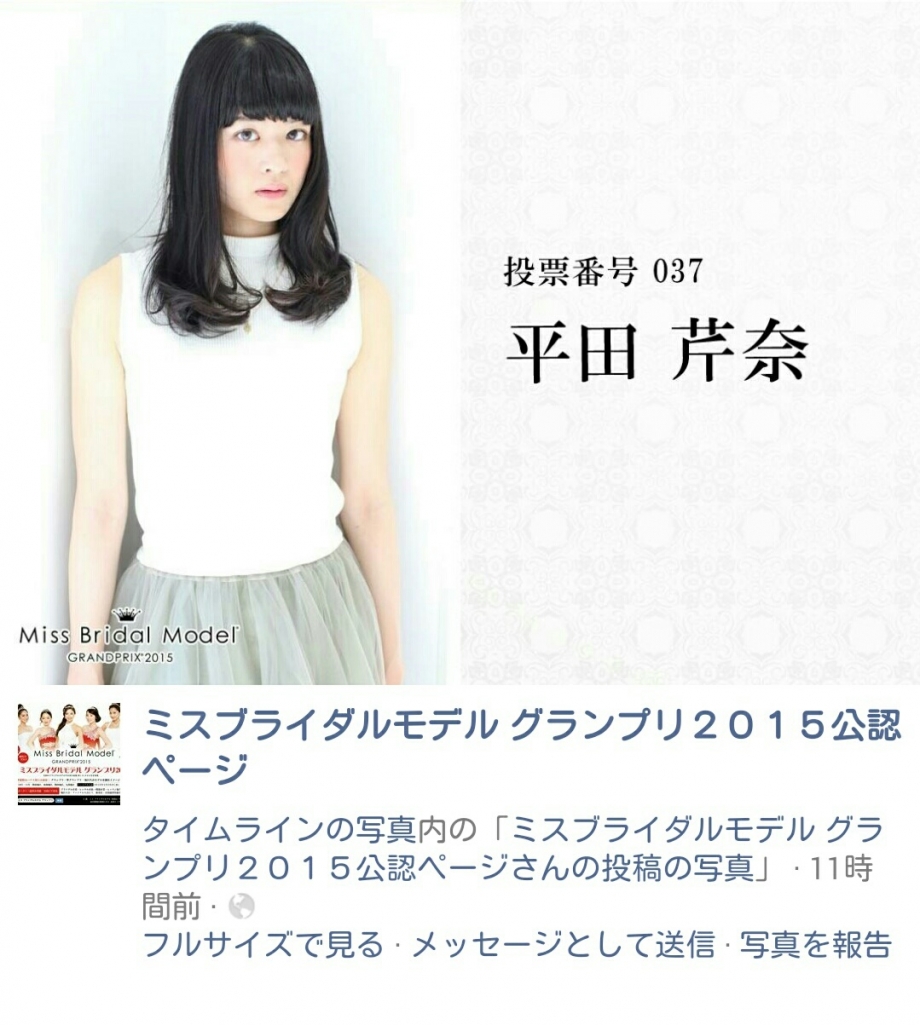Viewport: 920px width, 1025px height.
Task: Tap the page's profile picture thumbnail
Action: point(69,754)
